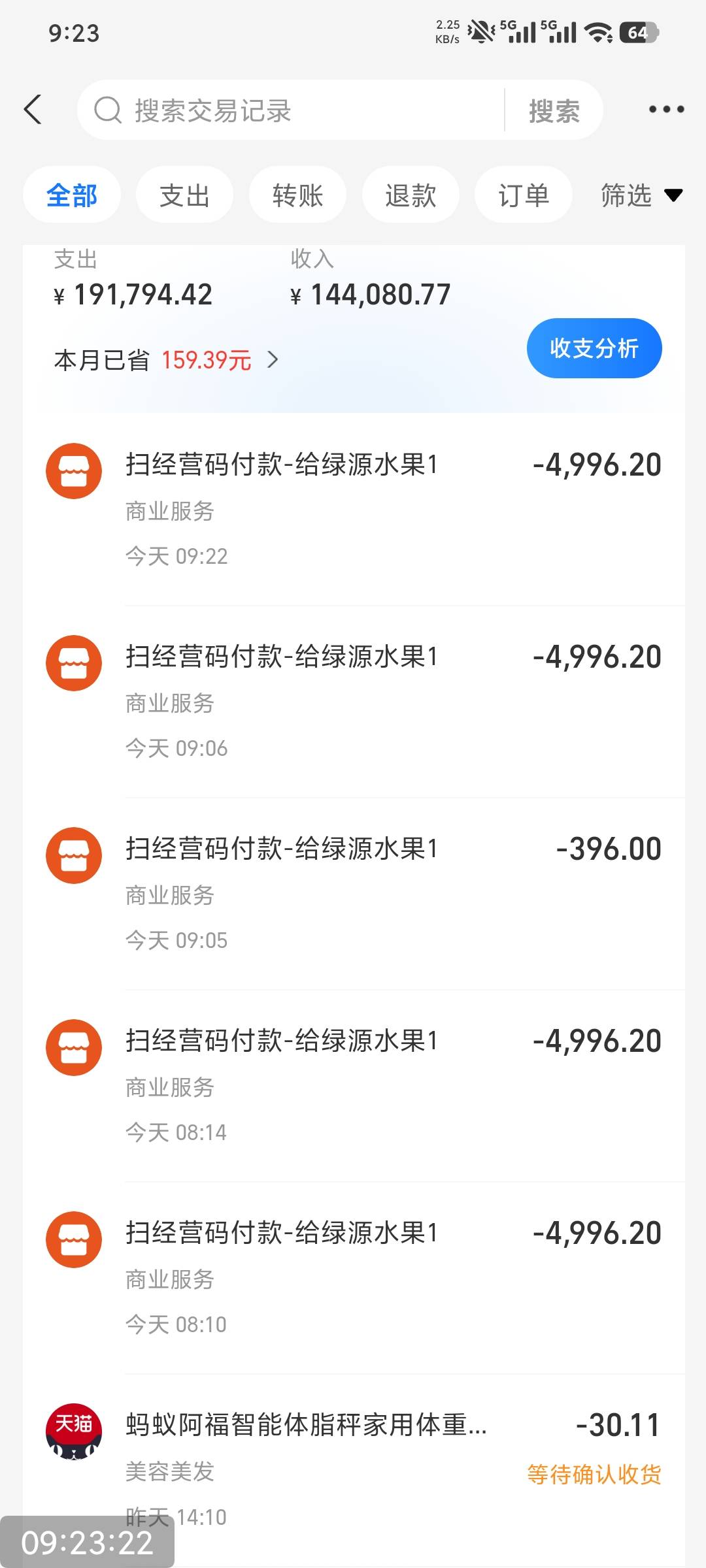Open the three-dot overflow menu
706x1568 pixels.
click(x=666, y=110)
